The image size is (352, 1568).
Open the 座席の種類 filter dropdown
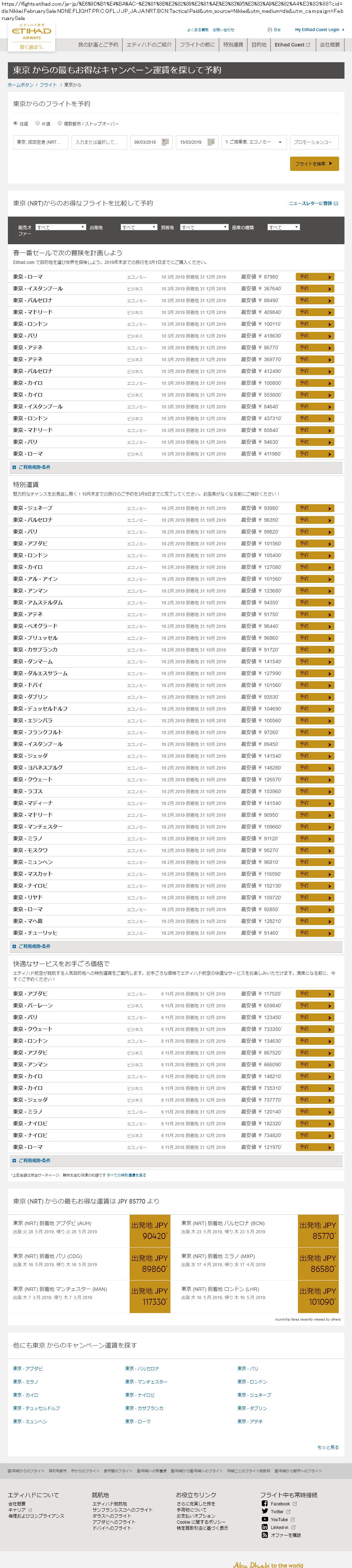(x=284, y=227)
